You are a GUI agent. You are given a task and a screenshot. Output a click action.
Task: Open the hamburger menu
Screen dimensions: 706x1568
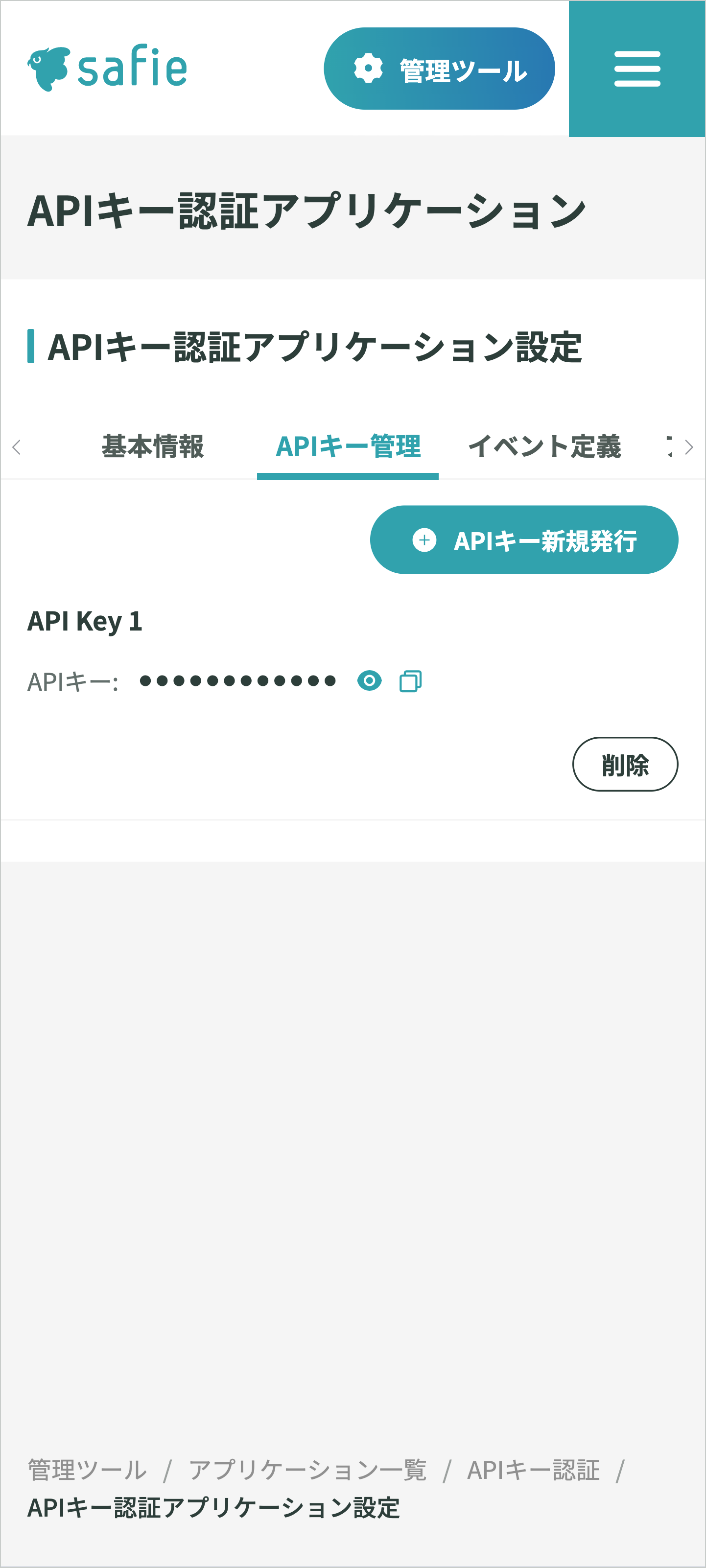click(x=636, y=68)
